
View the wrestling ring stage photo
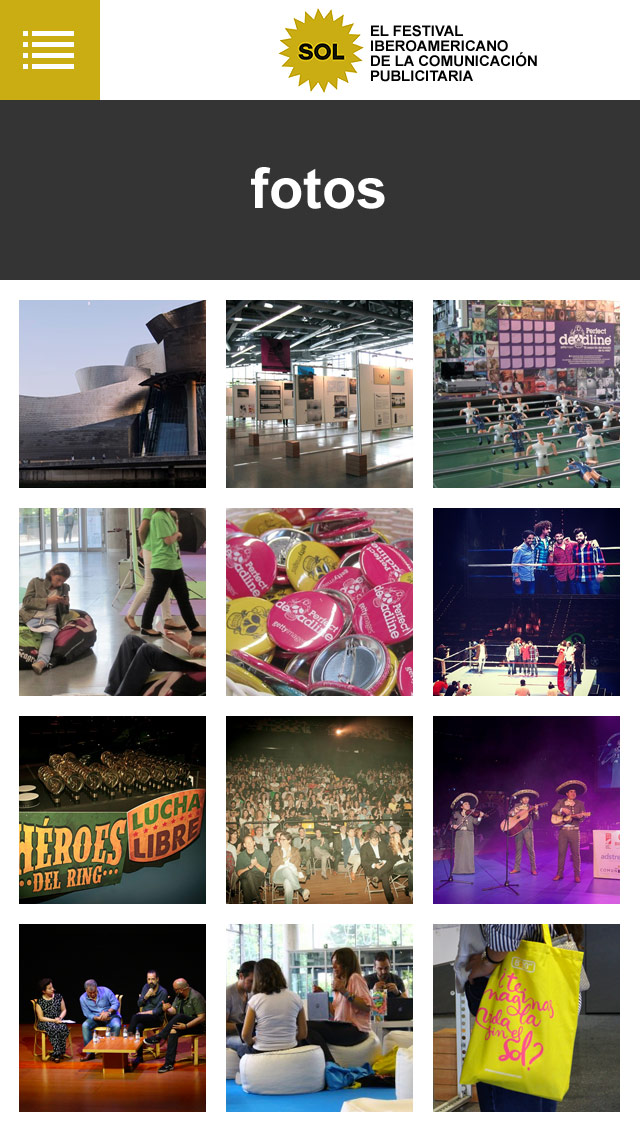(526, 602)
